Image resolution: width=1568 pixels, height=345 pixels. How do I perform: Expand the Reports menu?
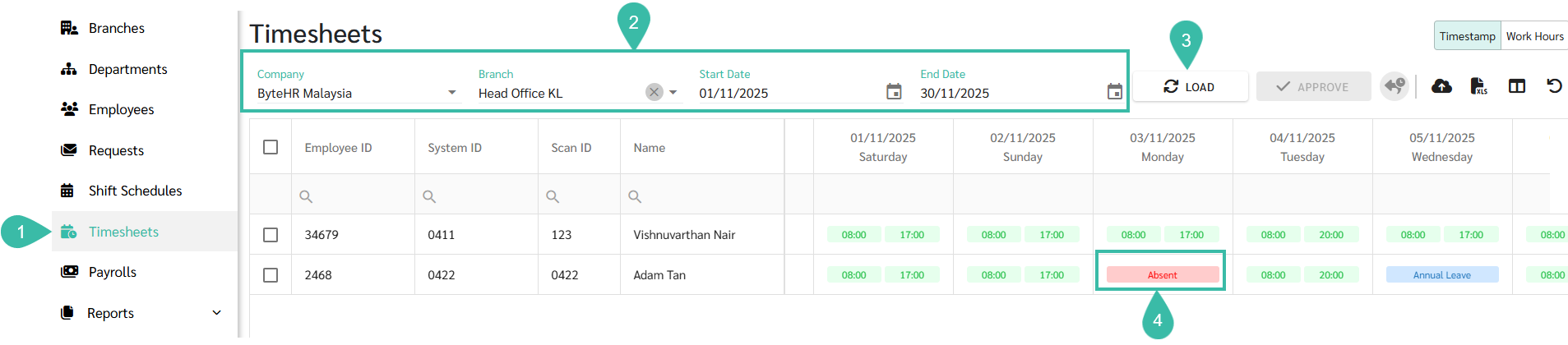[216, 313]
